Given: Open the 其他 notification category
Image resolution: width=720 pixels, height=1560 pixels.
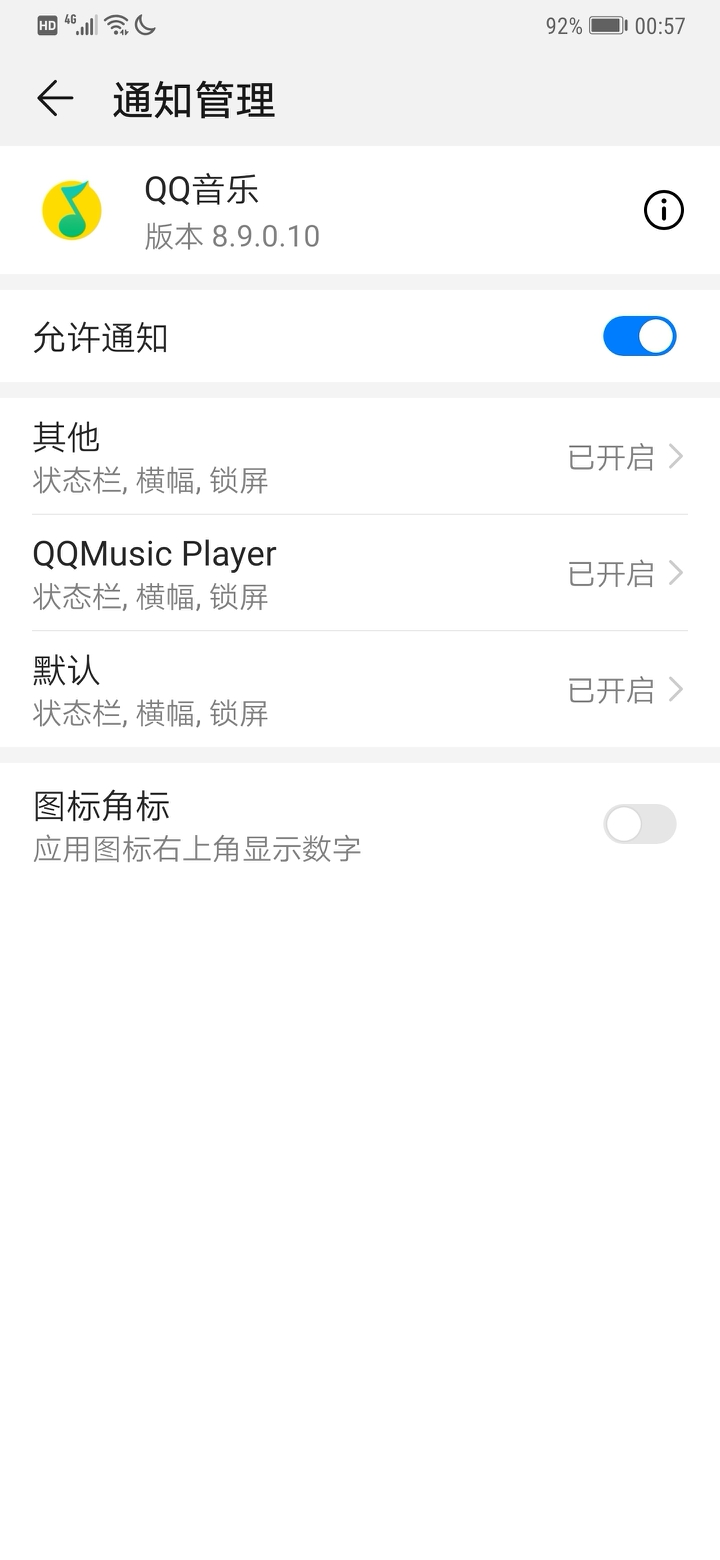Looking at the screenshot, I should pos(360,457).
